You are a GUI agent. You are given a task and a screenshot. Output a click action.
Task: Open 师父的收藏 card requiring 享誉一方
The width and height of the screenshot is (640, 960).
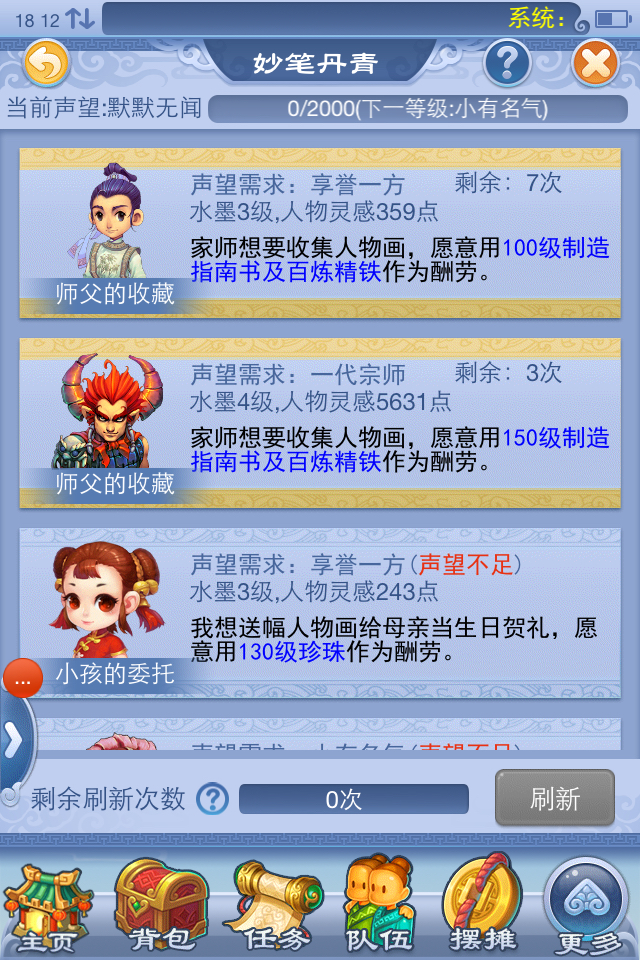(320, 234)
